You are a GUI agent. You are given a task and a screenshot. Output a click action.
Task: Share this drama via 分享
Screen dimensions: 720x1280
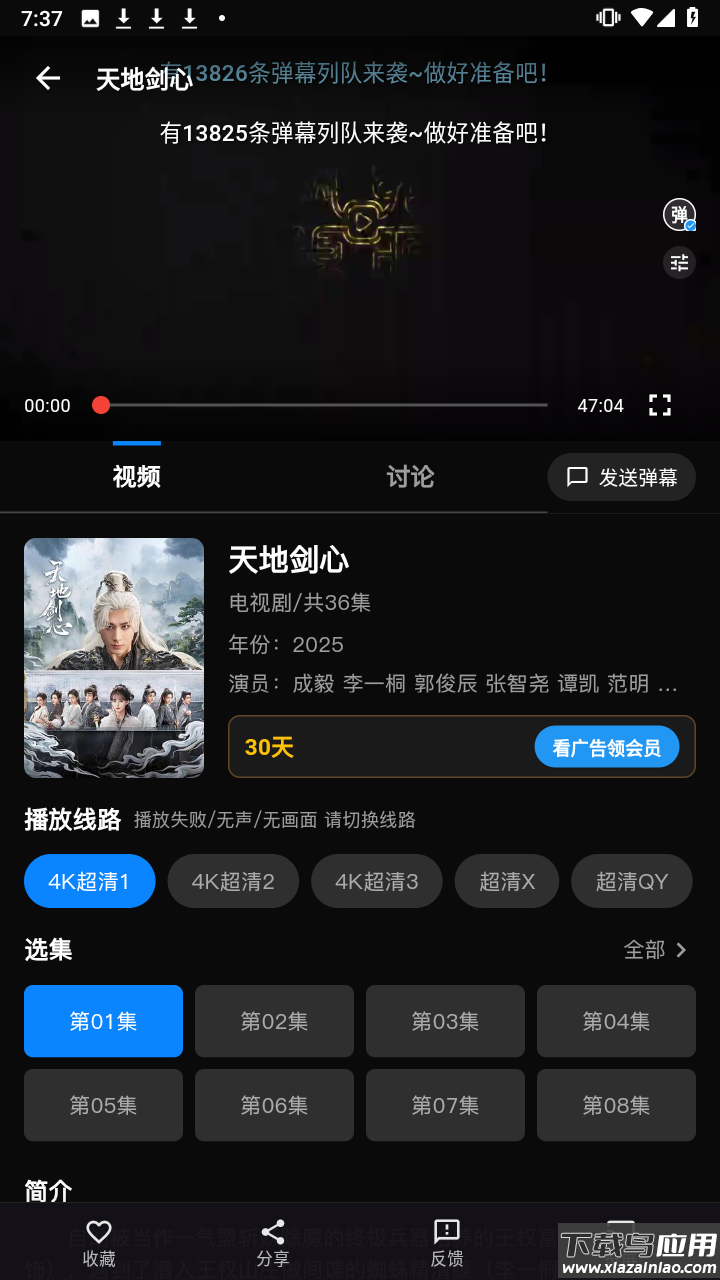273,1243
